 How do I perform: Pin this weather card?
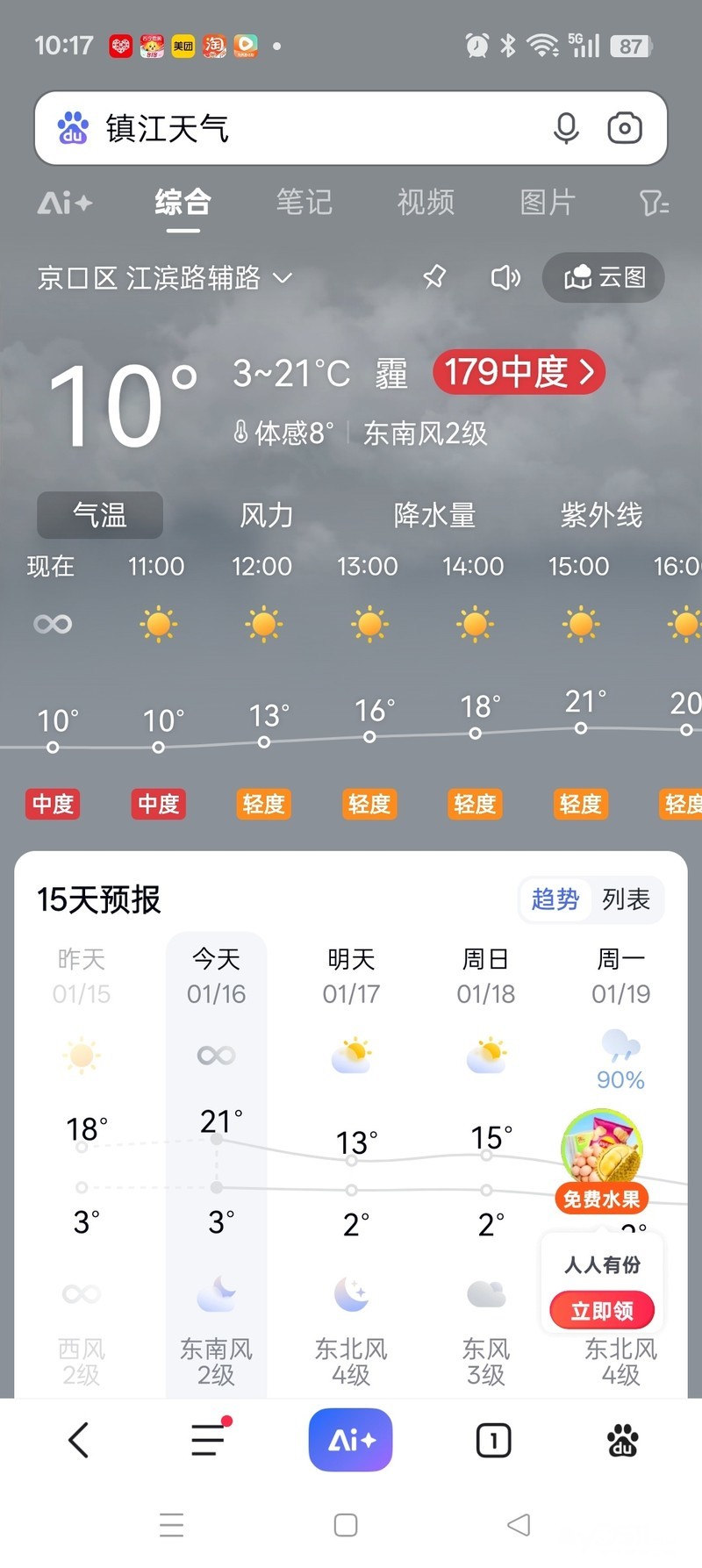tap(434, 278)
